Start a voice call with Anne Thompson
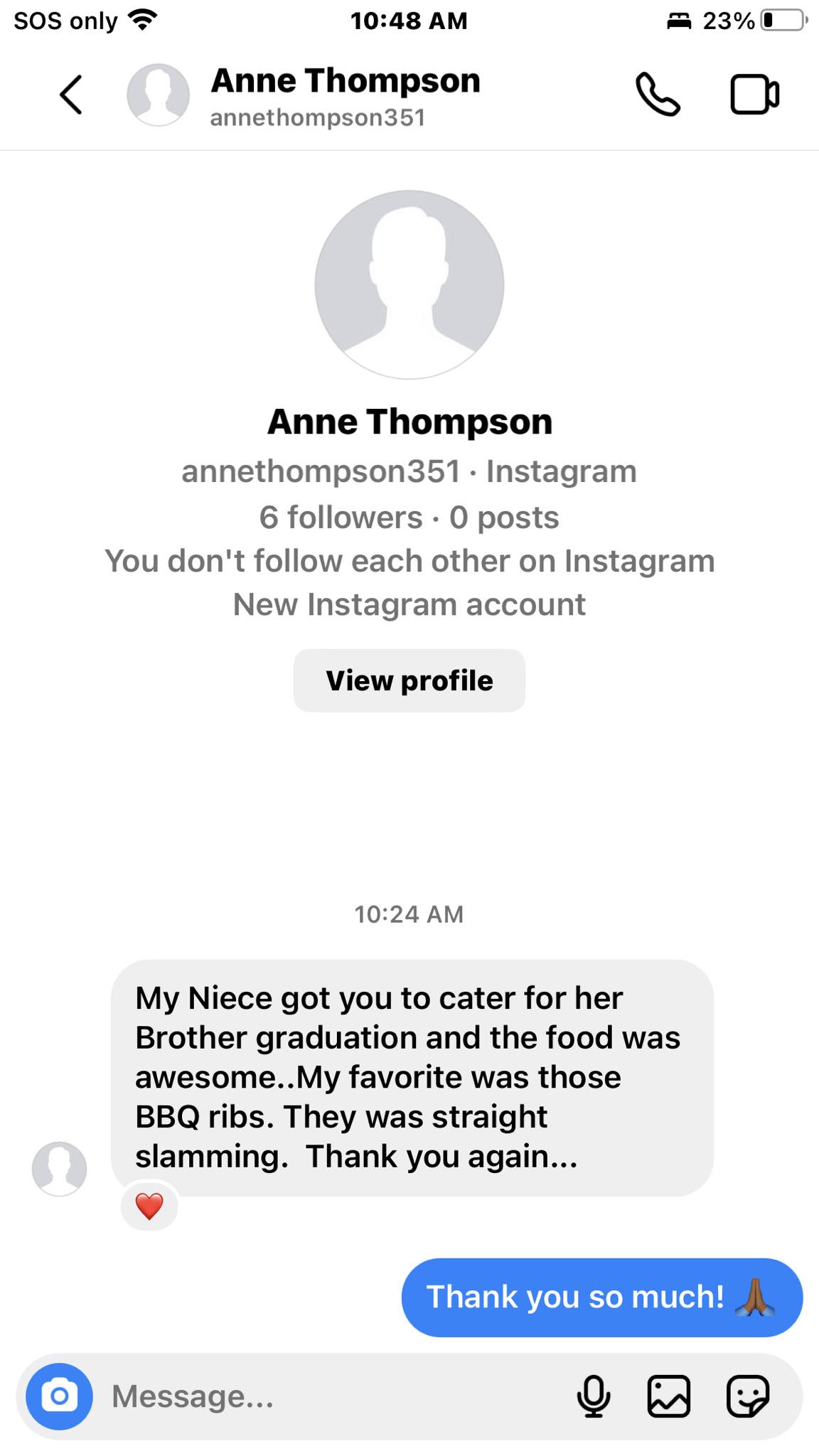The width and height of the screenshot is (819, 1456). point(658,95)
